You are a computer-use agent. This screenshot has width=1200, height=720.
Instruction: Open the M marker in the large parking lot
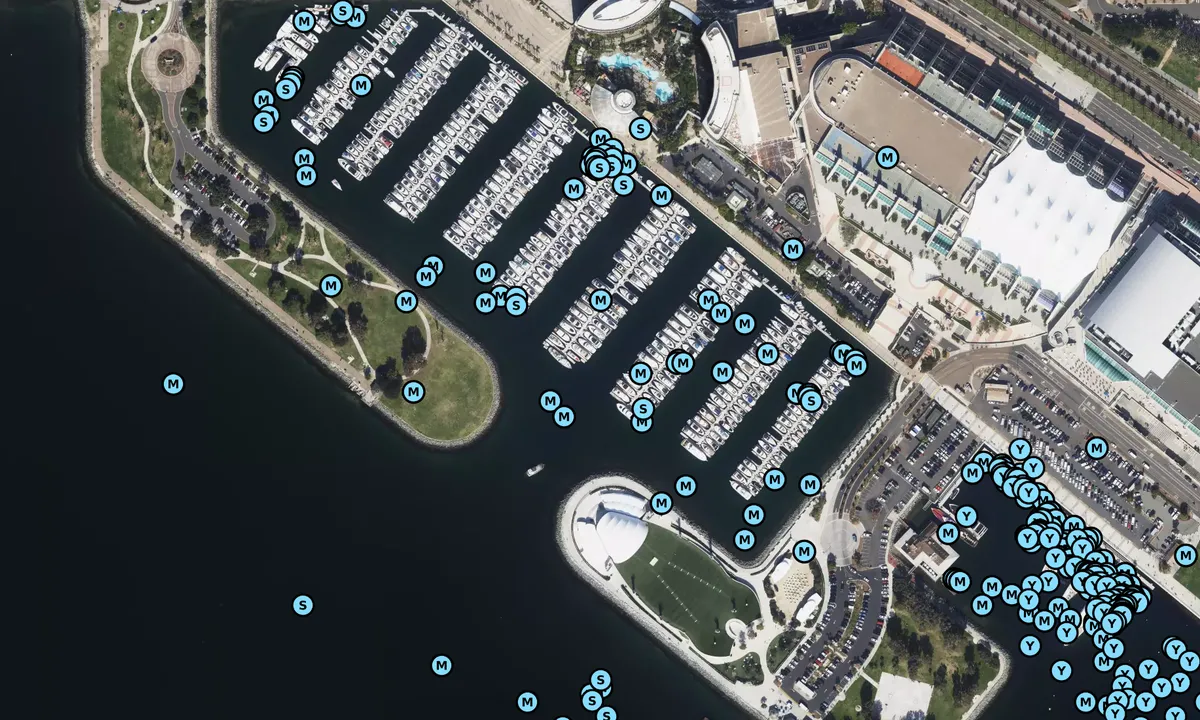pyautogui.click(x=1097, y=448)
